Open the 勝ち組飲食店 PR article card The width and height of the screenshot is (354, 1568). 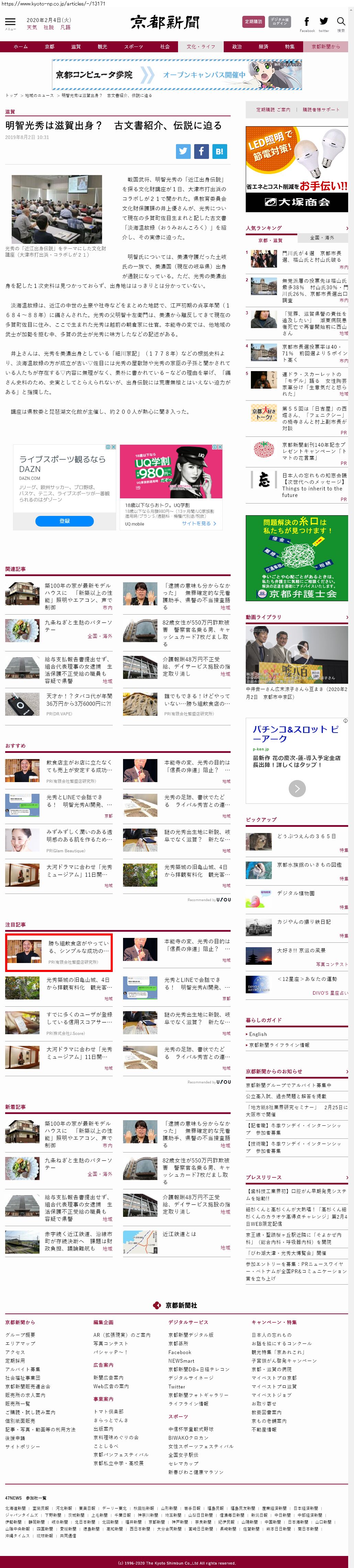point(59,953)
